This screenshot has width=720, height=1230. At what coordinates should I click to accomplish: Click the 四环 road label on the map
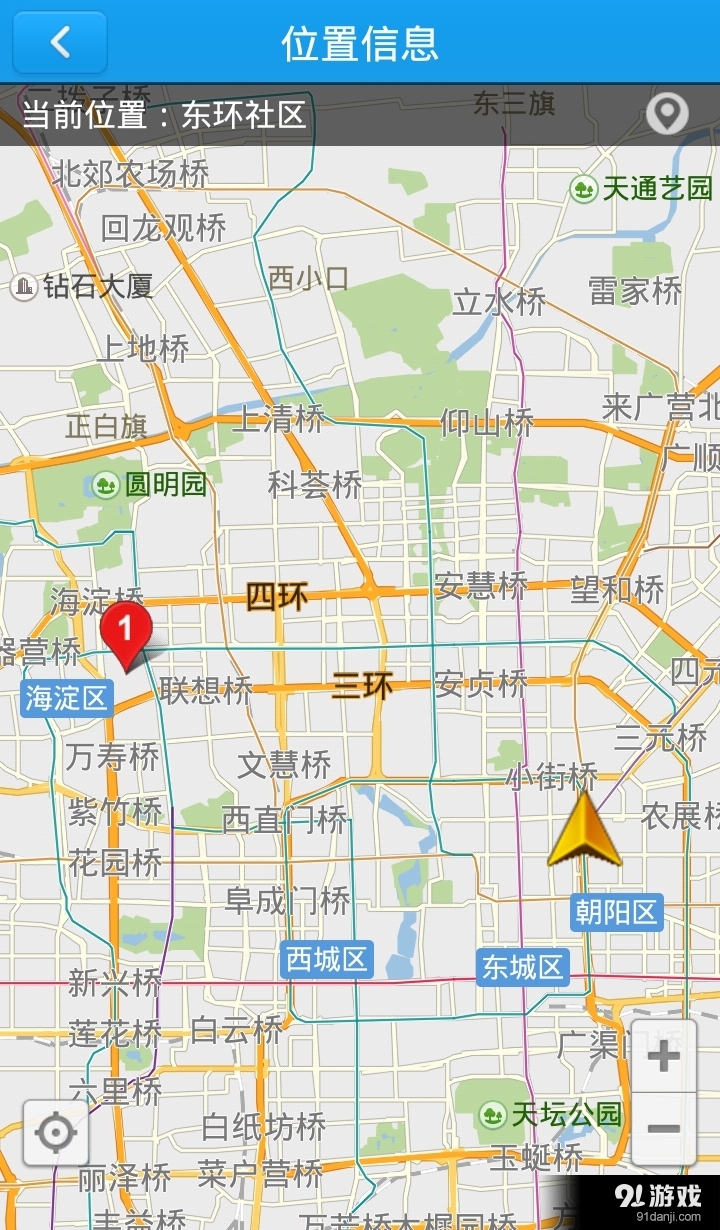(x=276, y=595)
